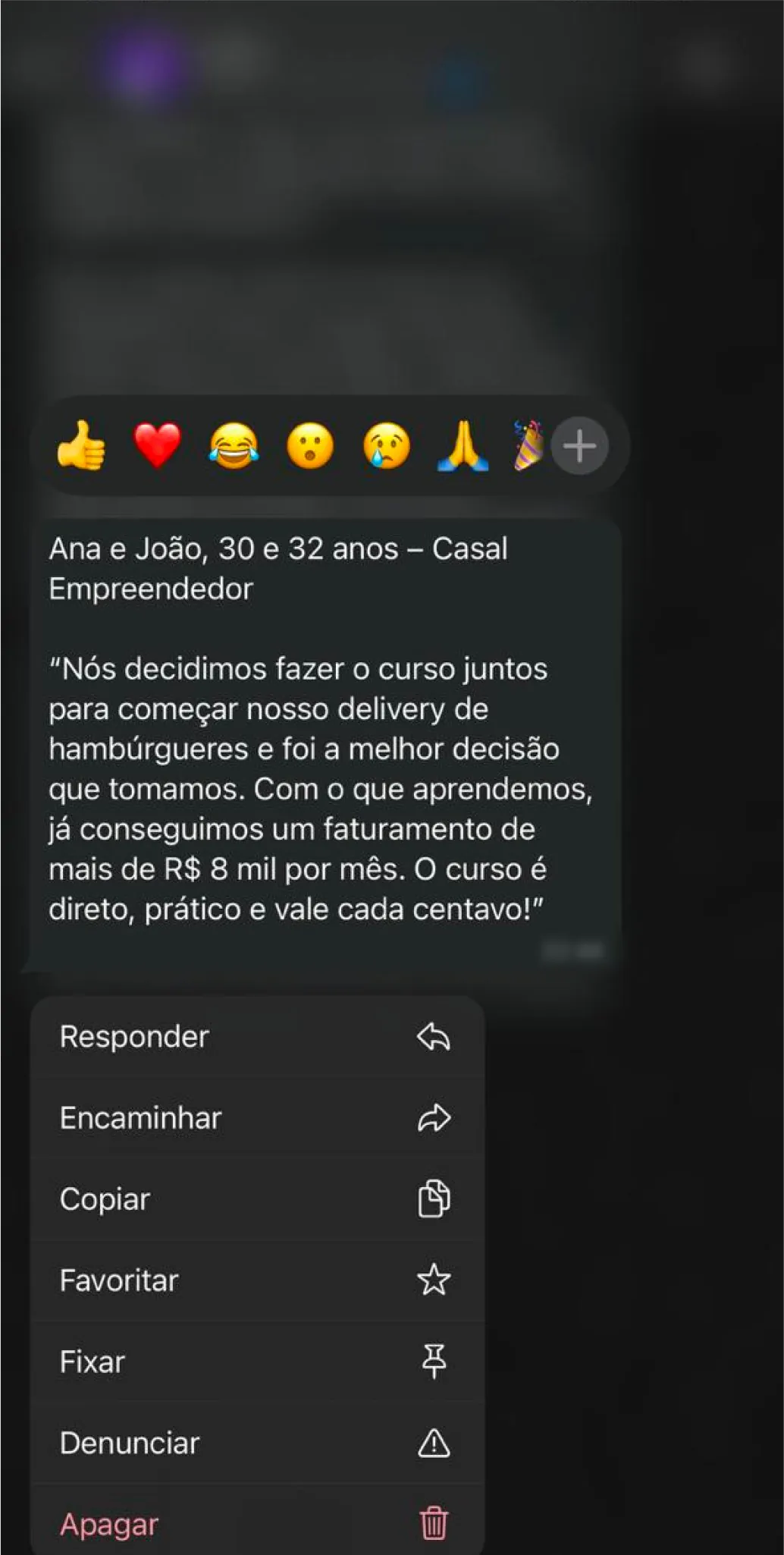
Task: Tap Copiar to copy message text
Action: [256, 1199]
